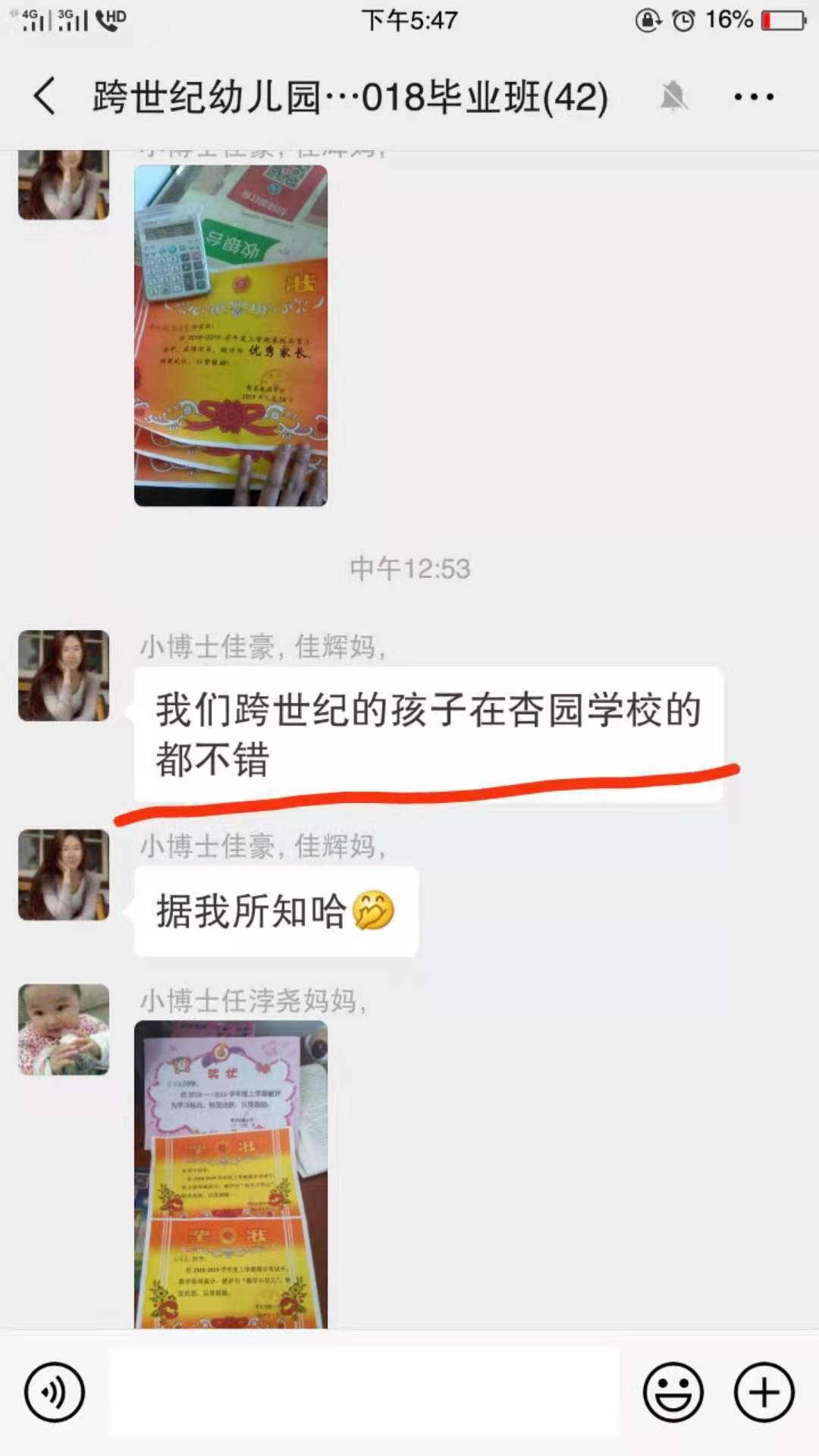The width and height of the screenshot is (819, 1456).
Task: Go back from the group chat
Action: (x=45, y=97)
